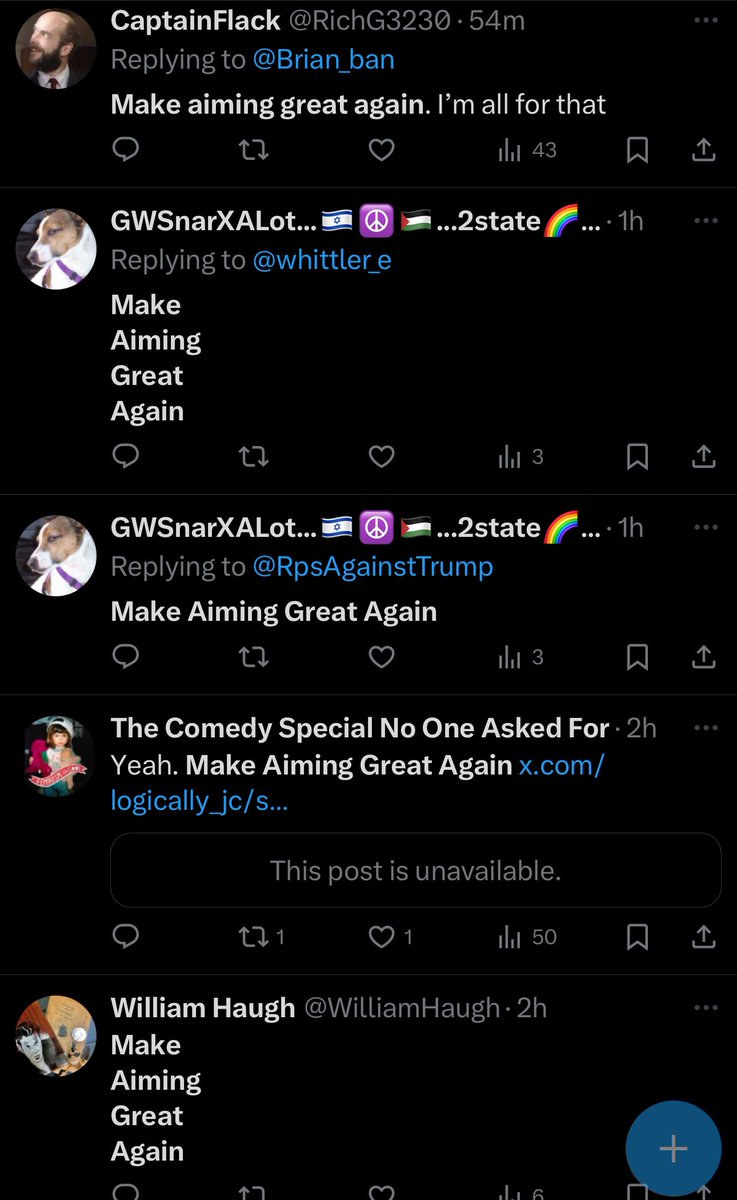Open overflow menu on CaptainFlack's post
Screen dimensions: 737x1200
(706, 20)
